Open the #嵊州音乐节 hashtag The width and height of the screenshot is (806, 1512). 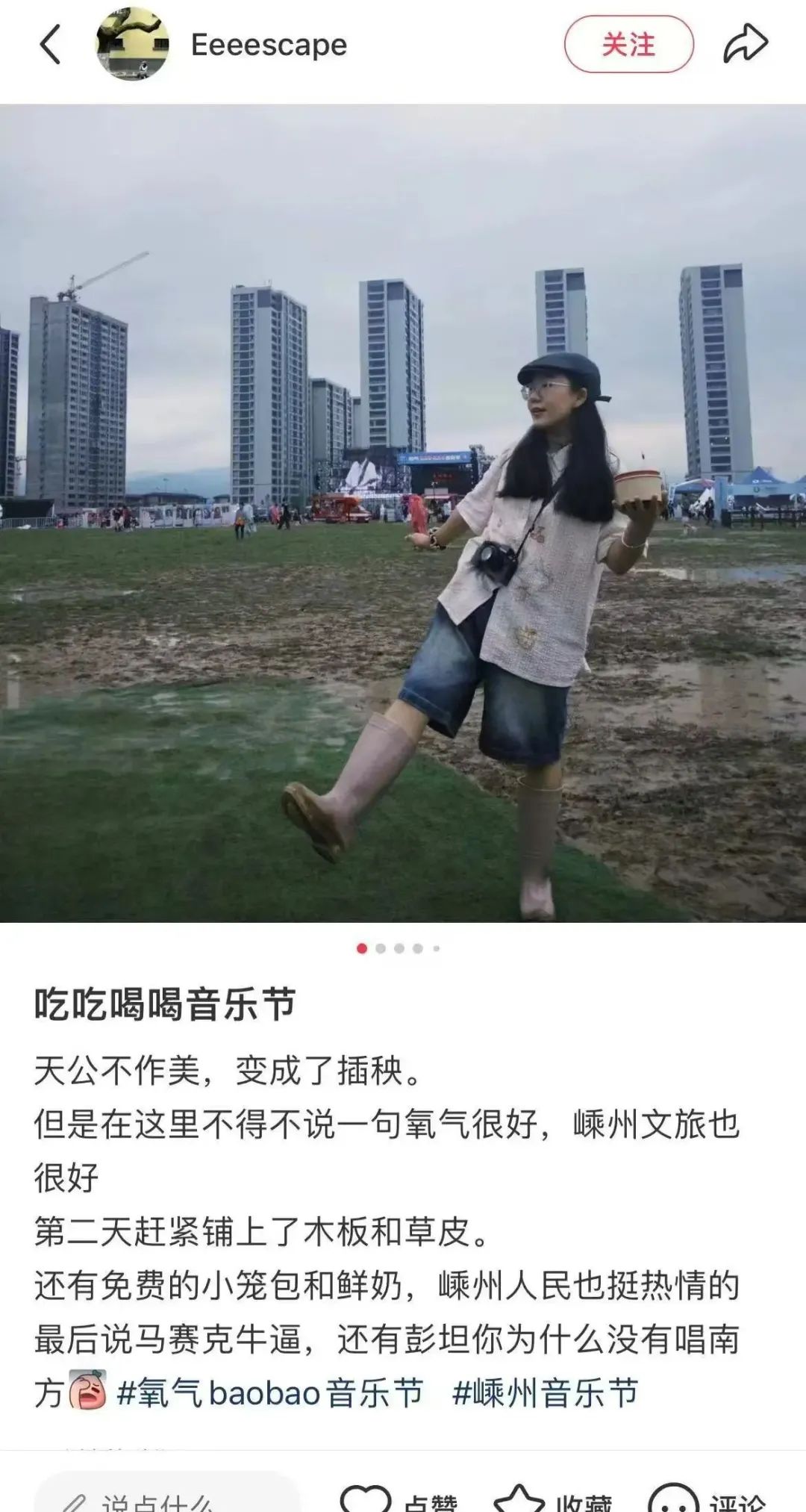[546, 1393]
